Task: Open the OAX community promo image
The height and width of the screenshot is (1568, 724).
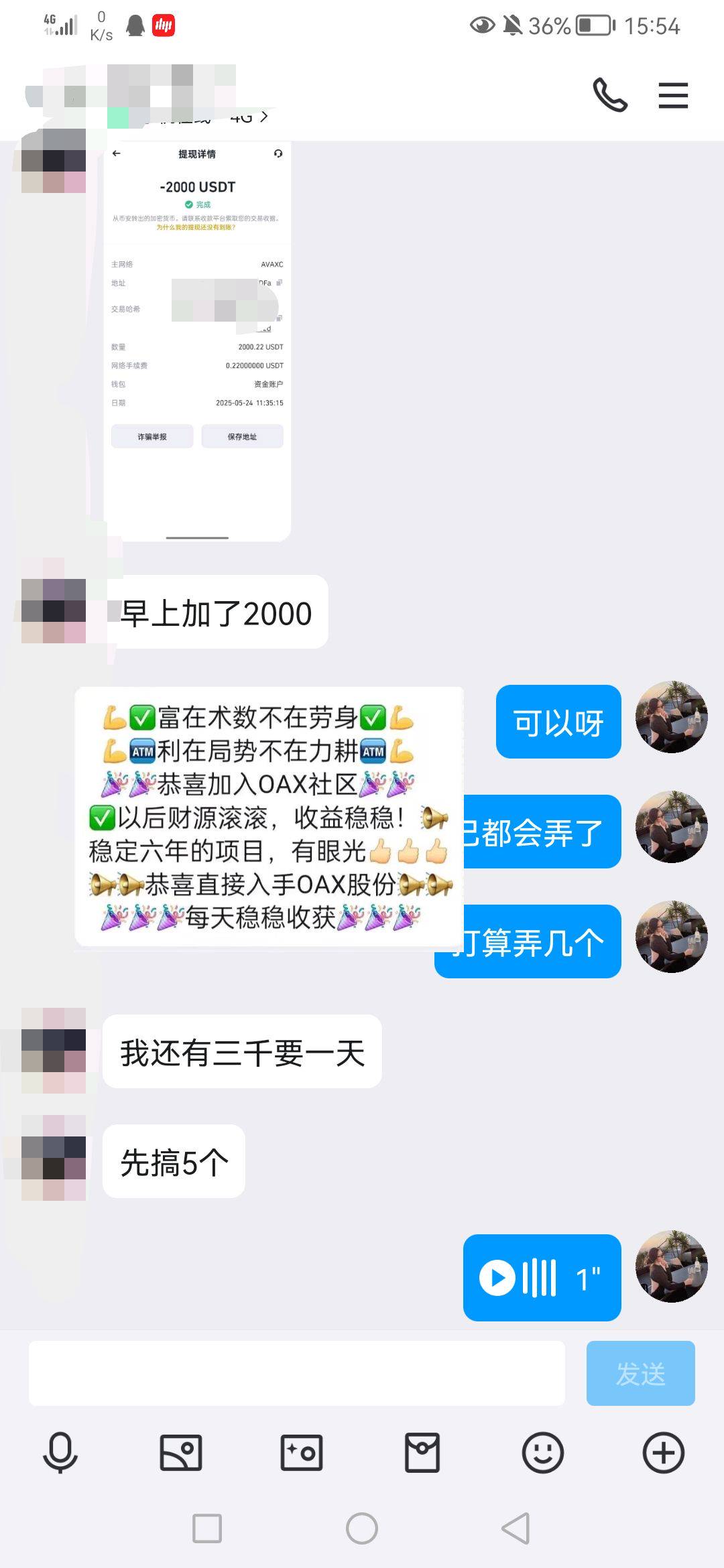Action: click(x=268, y=816)
